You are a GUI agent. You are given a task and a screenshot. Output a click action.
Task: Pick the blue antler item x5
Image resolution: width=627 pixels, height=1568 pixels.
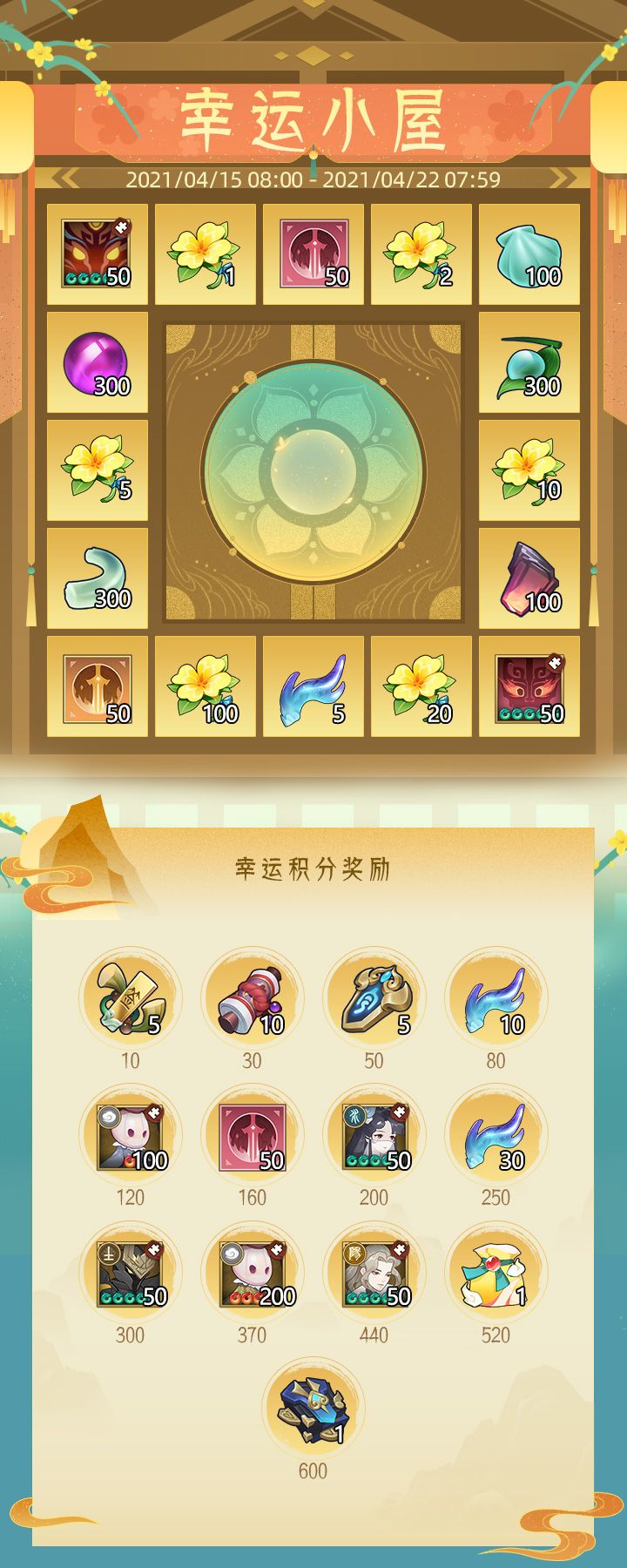coord(313,688)
